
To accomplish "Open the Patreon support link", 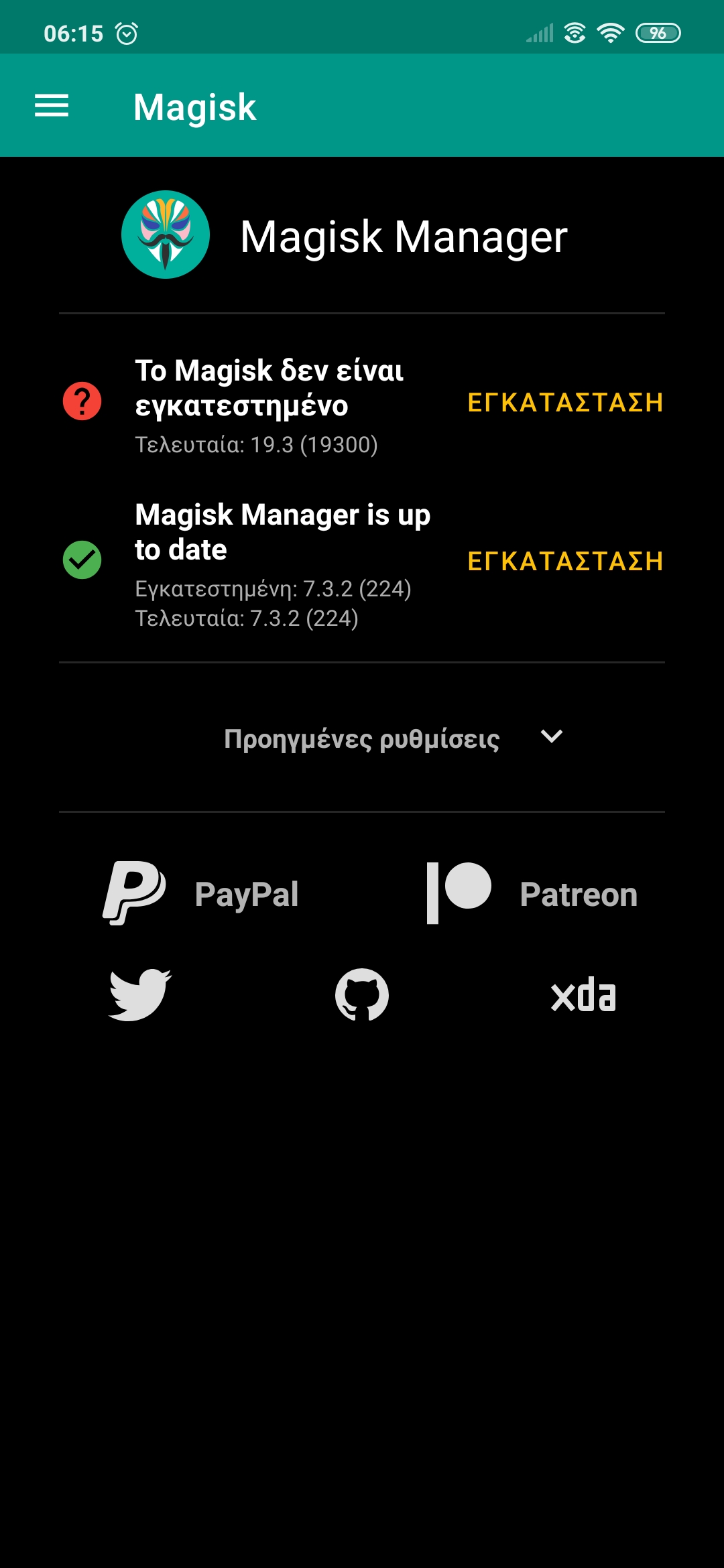I will coord(532,894).
